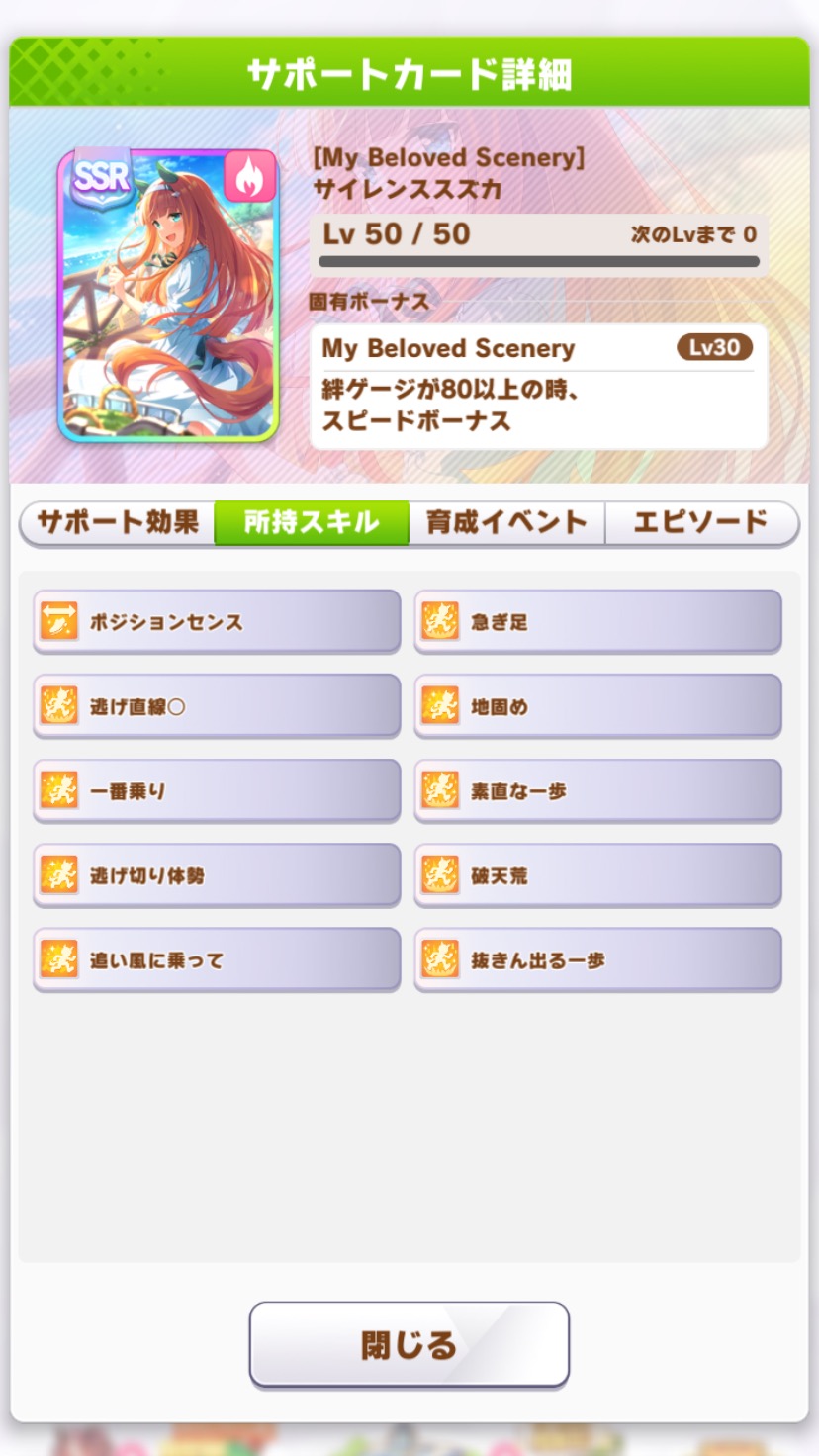The width and height of the screenshot is (819, 1456).
Task: Tap the 破天荒 skill
Action: click(597, 875)
